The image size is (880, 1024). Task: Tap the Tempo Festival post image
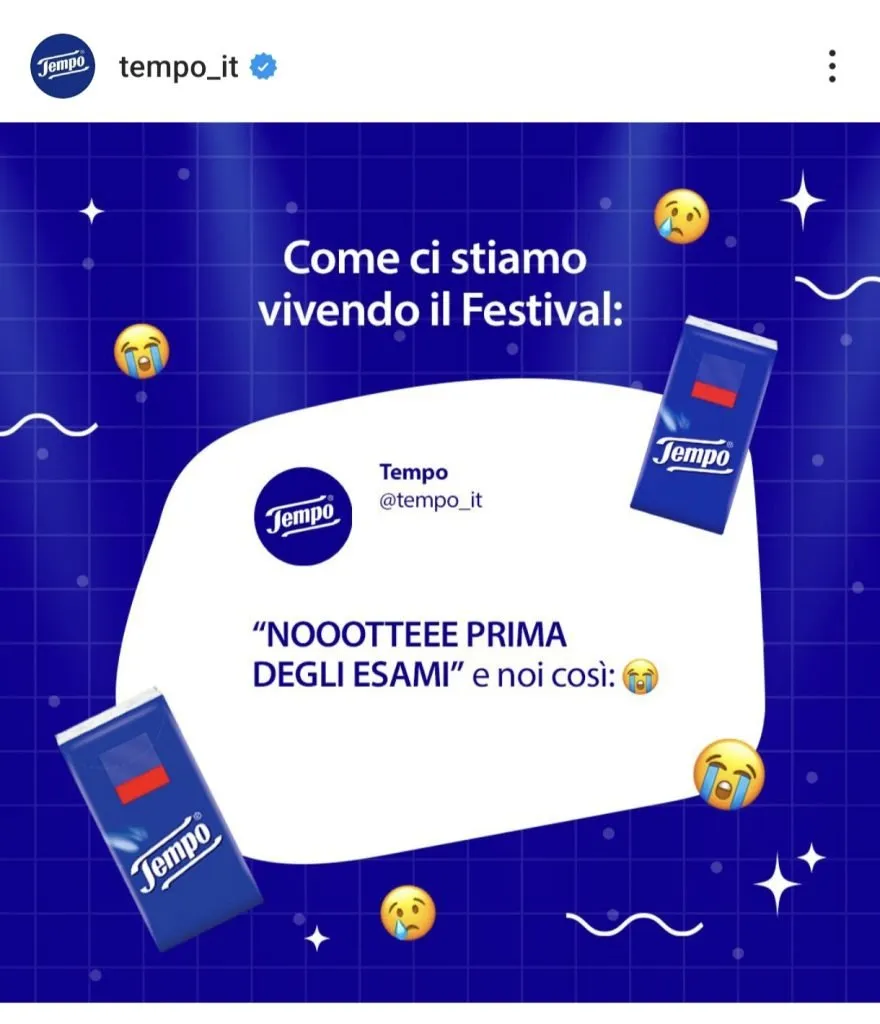440,560
